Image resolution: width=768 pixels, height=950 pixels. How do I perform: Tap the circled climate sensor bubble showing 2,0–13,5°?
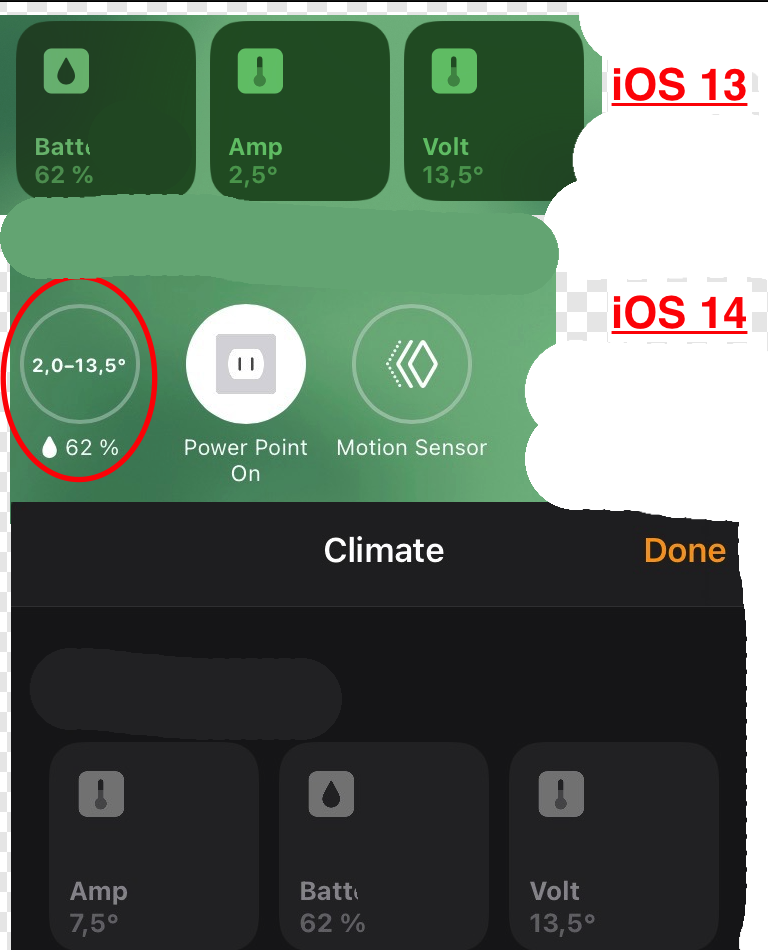pos(80,365)
